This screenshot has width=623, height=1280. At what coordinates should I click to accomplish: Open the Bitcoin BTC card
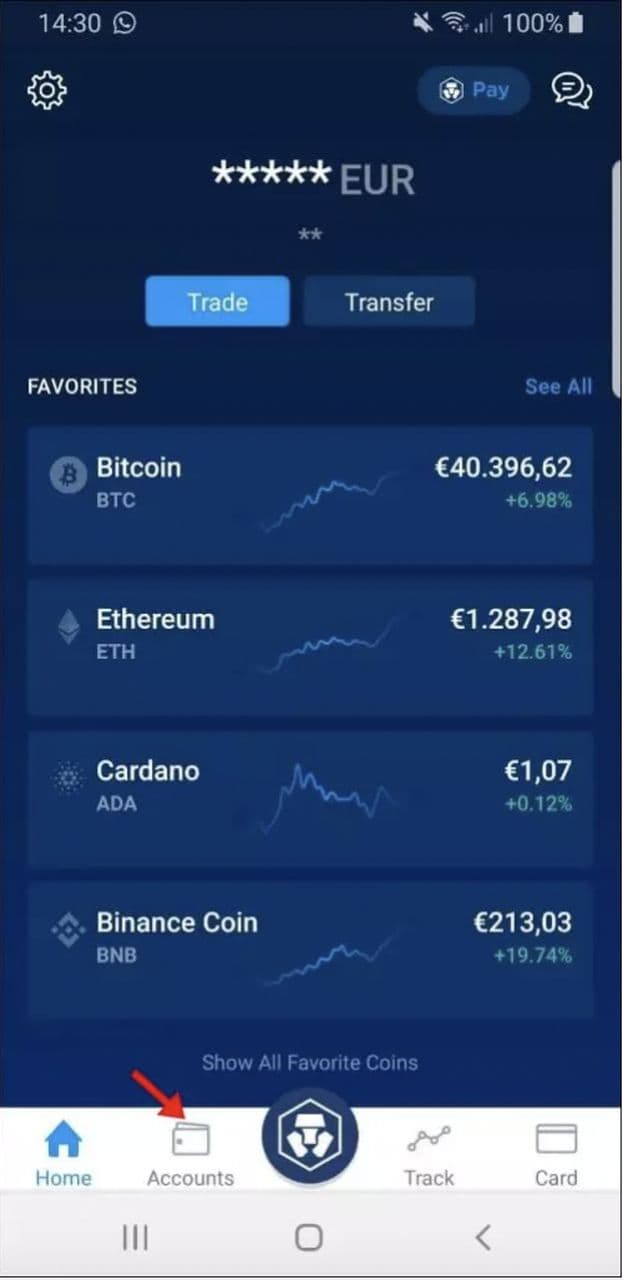[x=310, y=496]
